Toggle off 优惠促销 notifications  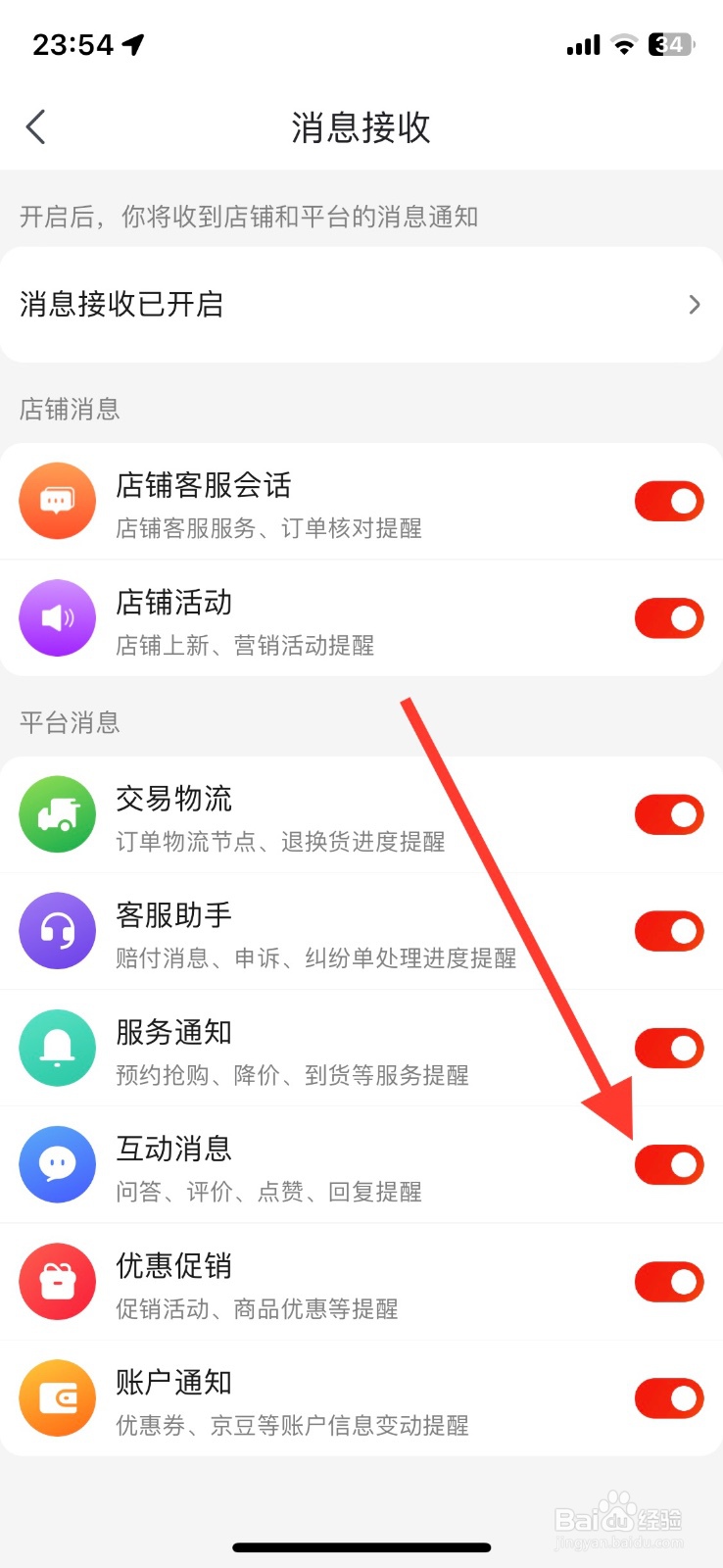(668, 1281)
